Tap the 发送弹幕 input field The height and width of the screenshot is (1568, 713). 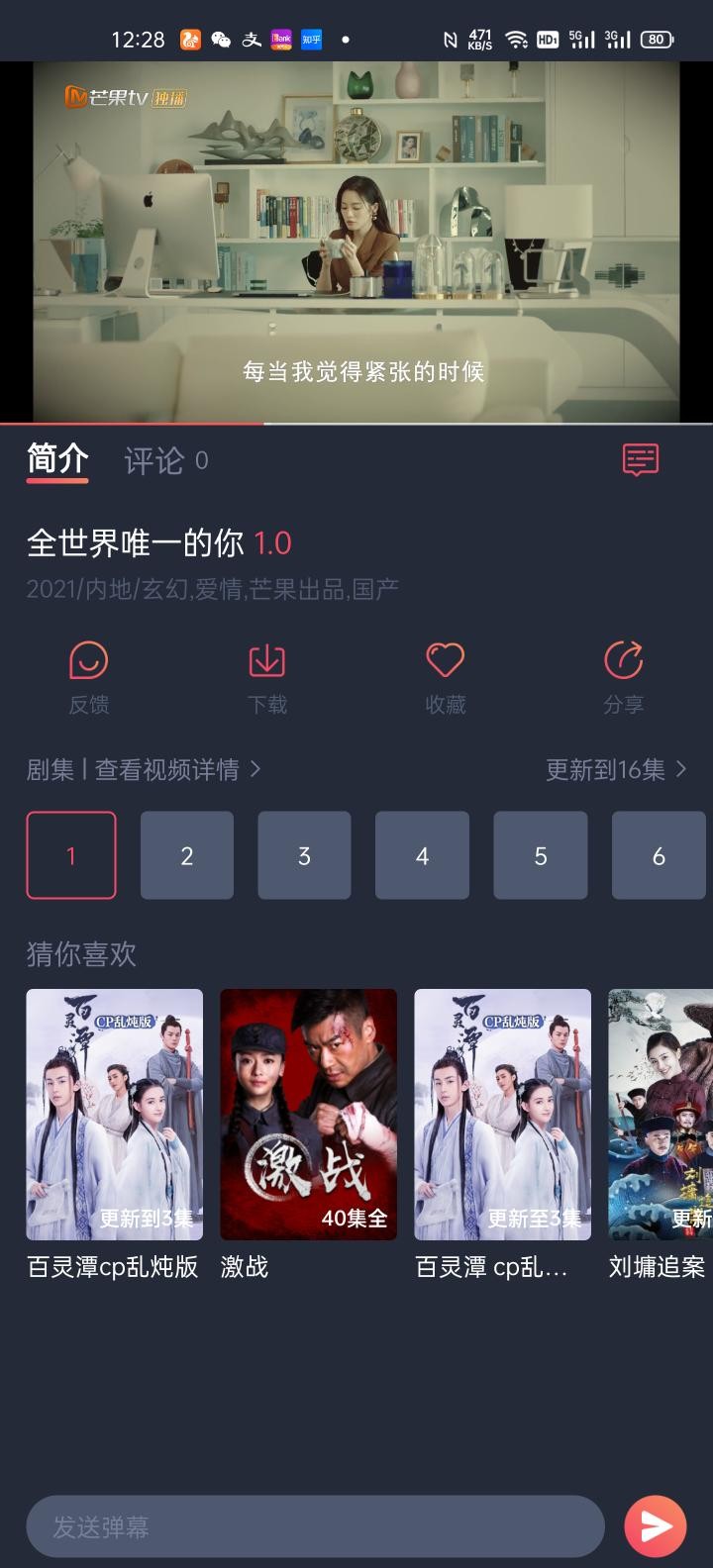pos(315,1526)
